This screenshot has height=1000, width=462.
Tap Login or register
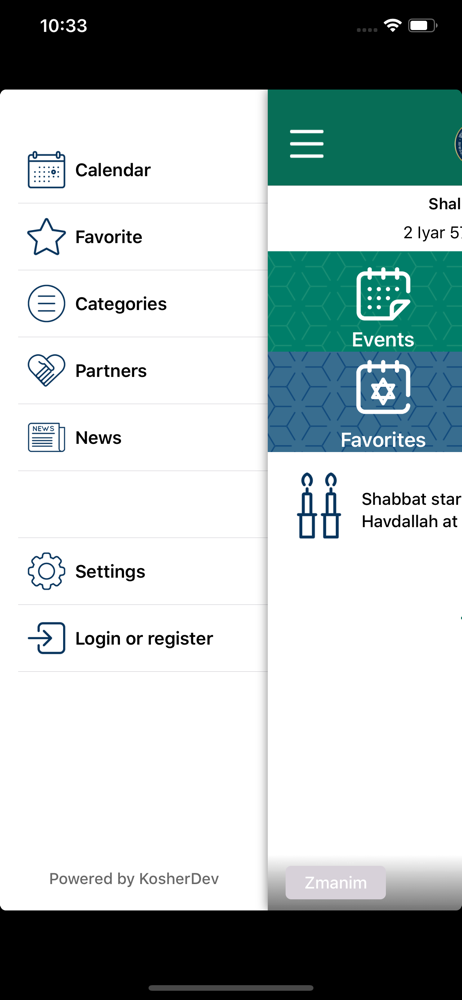142,638
